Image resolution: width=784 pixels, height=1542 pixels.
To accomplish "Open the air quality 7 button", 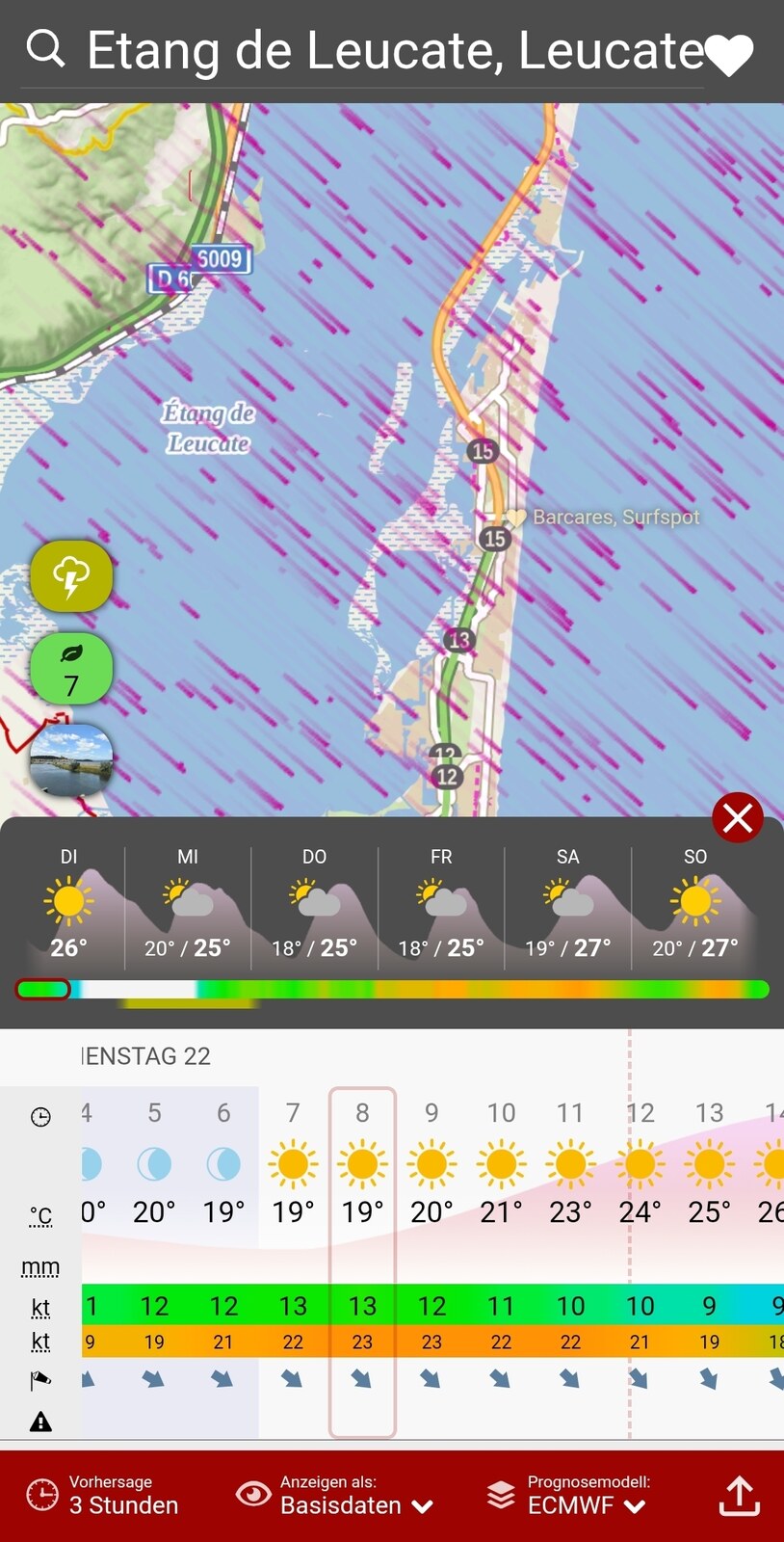I will tap(71, 669).
